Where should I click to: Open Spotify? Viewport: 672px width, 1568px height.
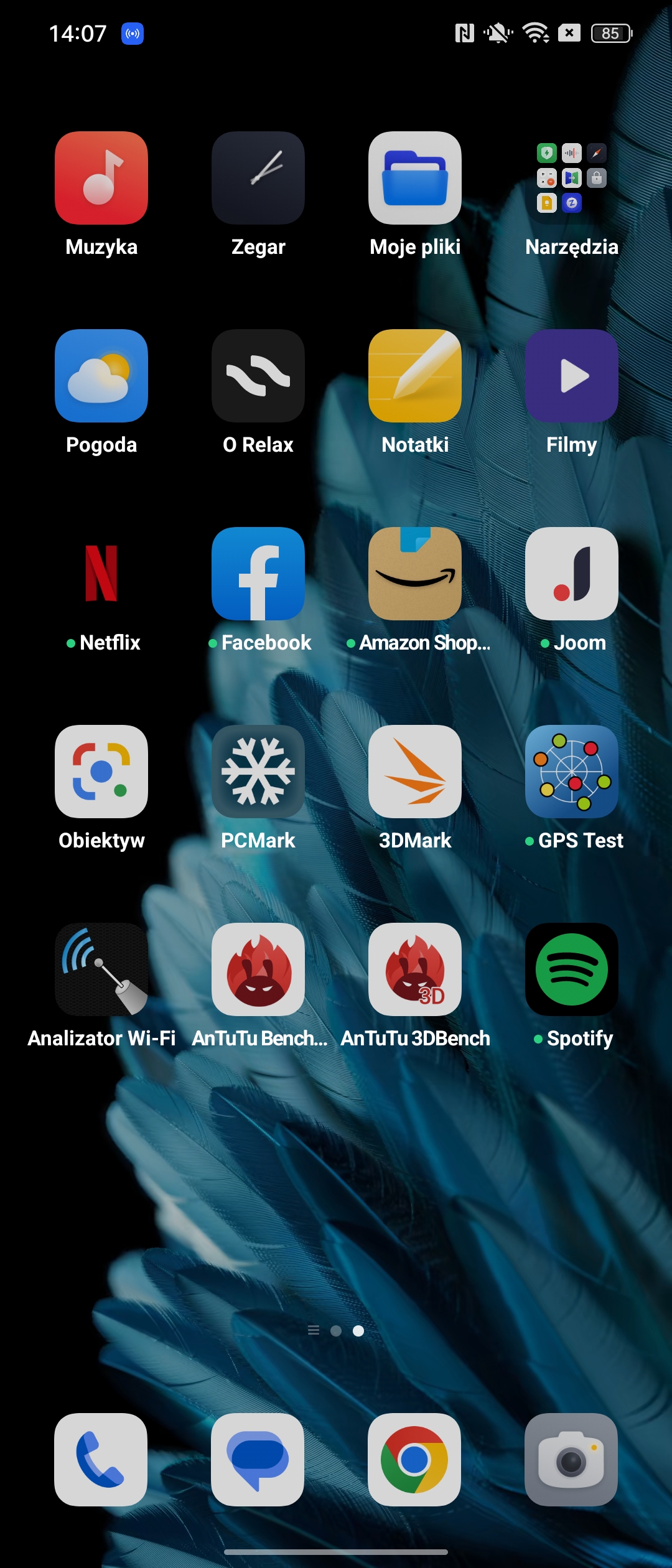pyautogui.click(x=571, y=969)
